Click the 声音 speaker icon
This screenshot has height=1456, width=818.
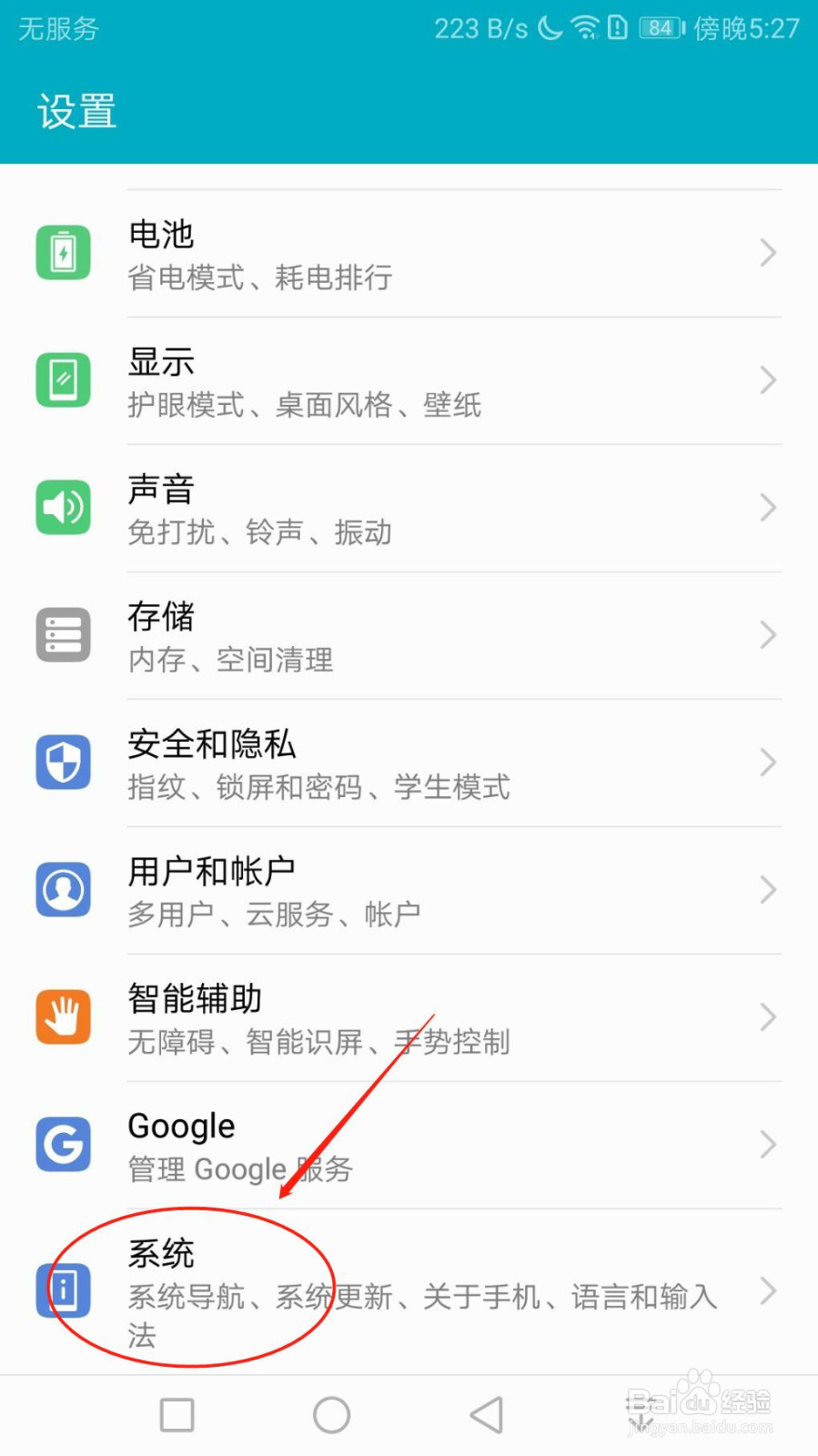(62, 507)
